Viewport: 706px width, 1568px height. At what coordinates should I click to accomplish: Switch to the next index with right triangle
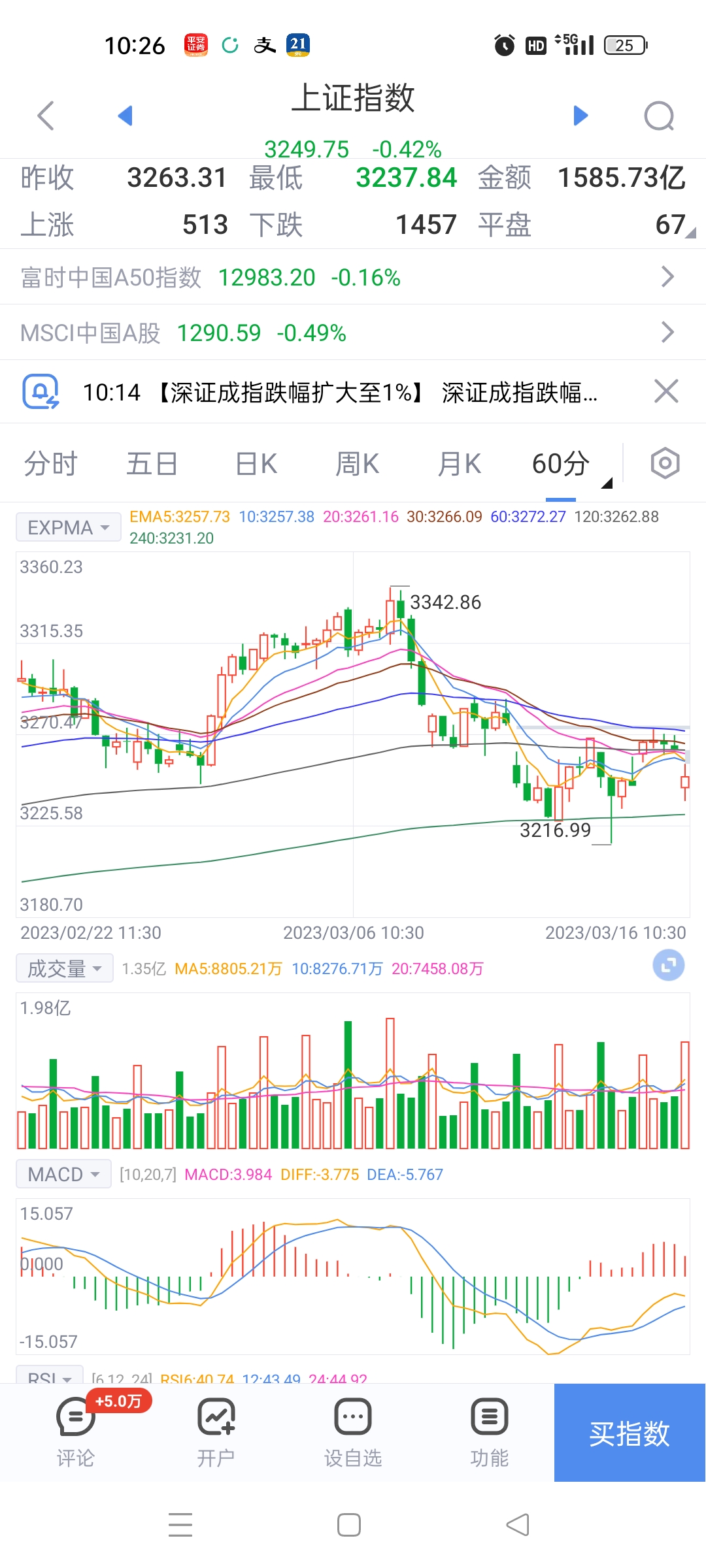point(580,116)
